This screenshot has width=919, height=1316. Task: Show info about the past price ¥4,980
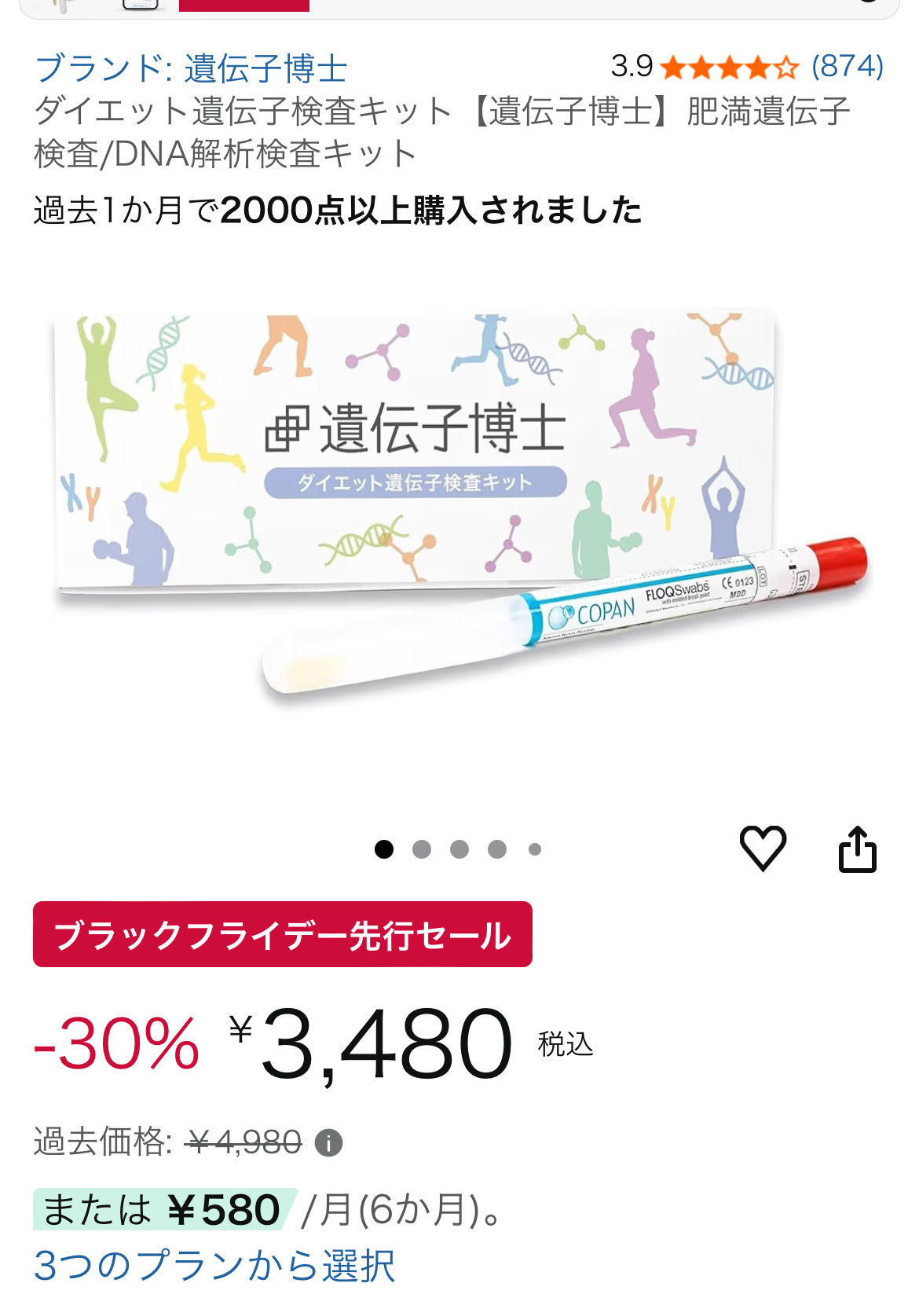click(x=328, y=1142)
